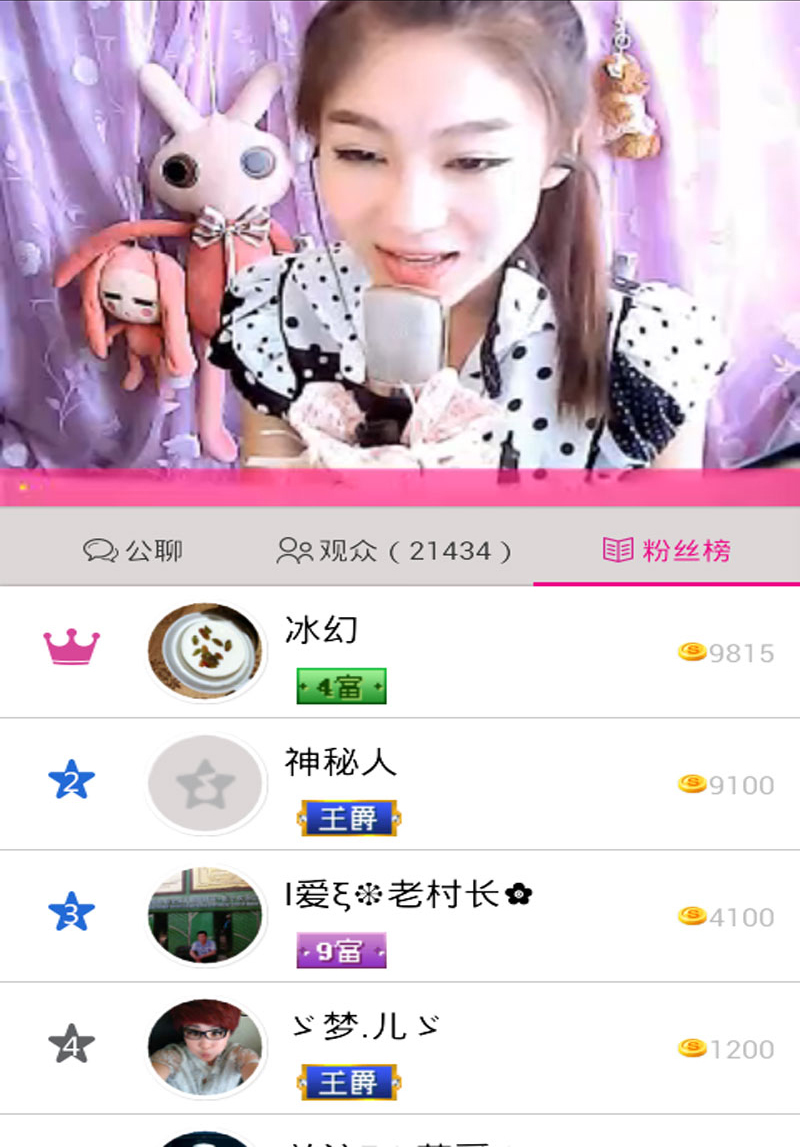Open I爱ξ老村长's fan row
The width and height of the screenshot is (800, 1147).
(400, 916)
